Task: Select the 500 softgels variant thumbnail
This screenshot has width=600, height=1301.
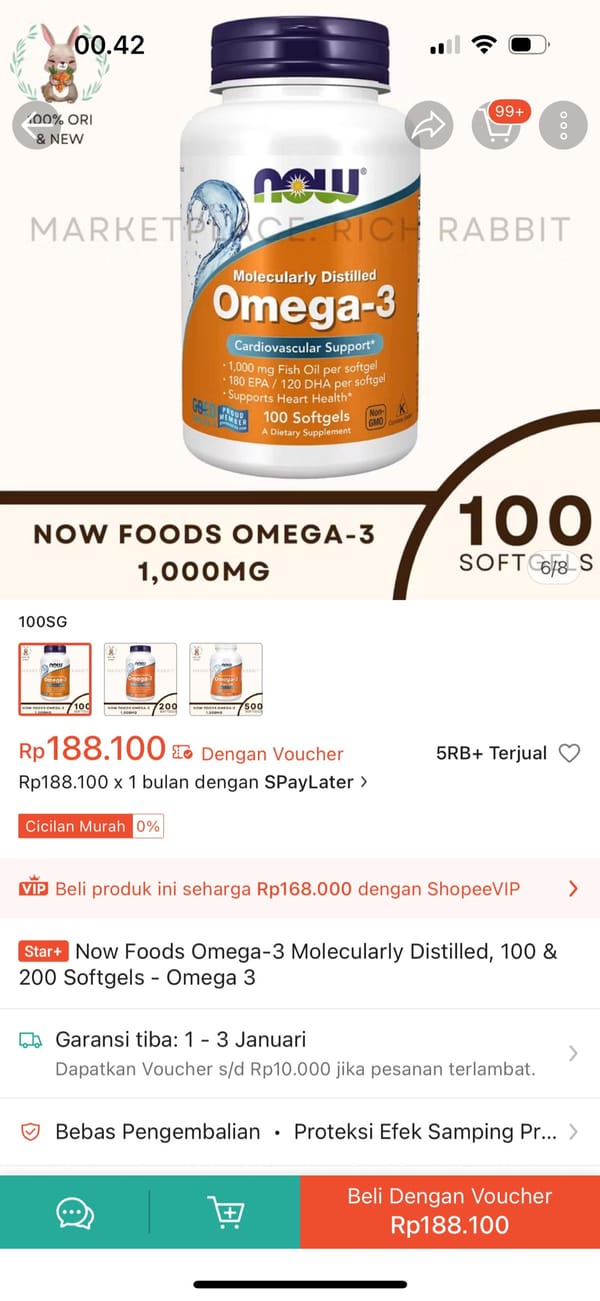Action: (226, 679)
